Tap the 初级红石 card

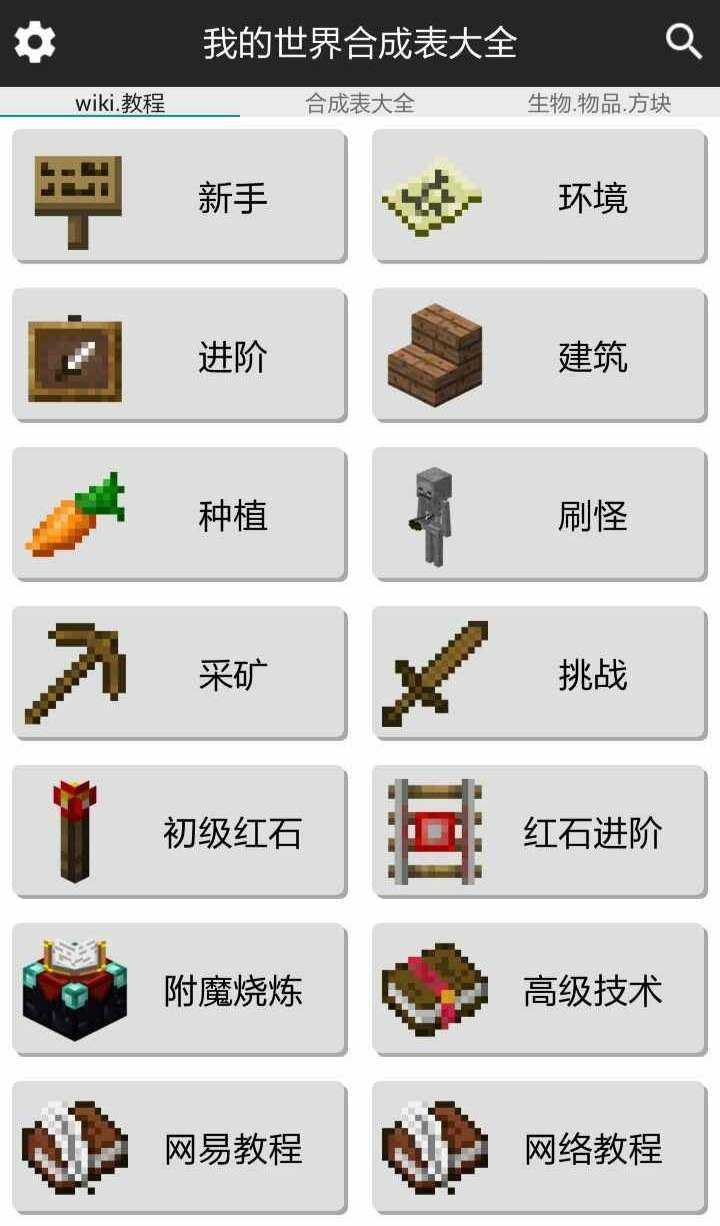point(180,832)
